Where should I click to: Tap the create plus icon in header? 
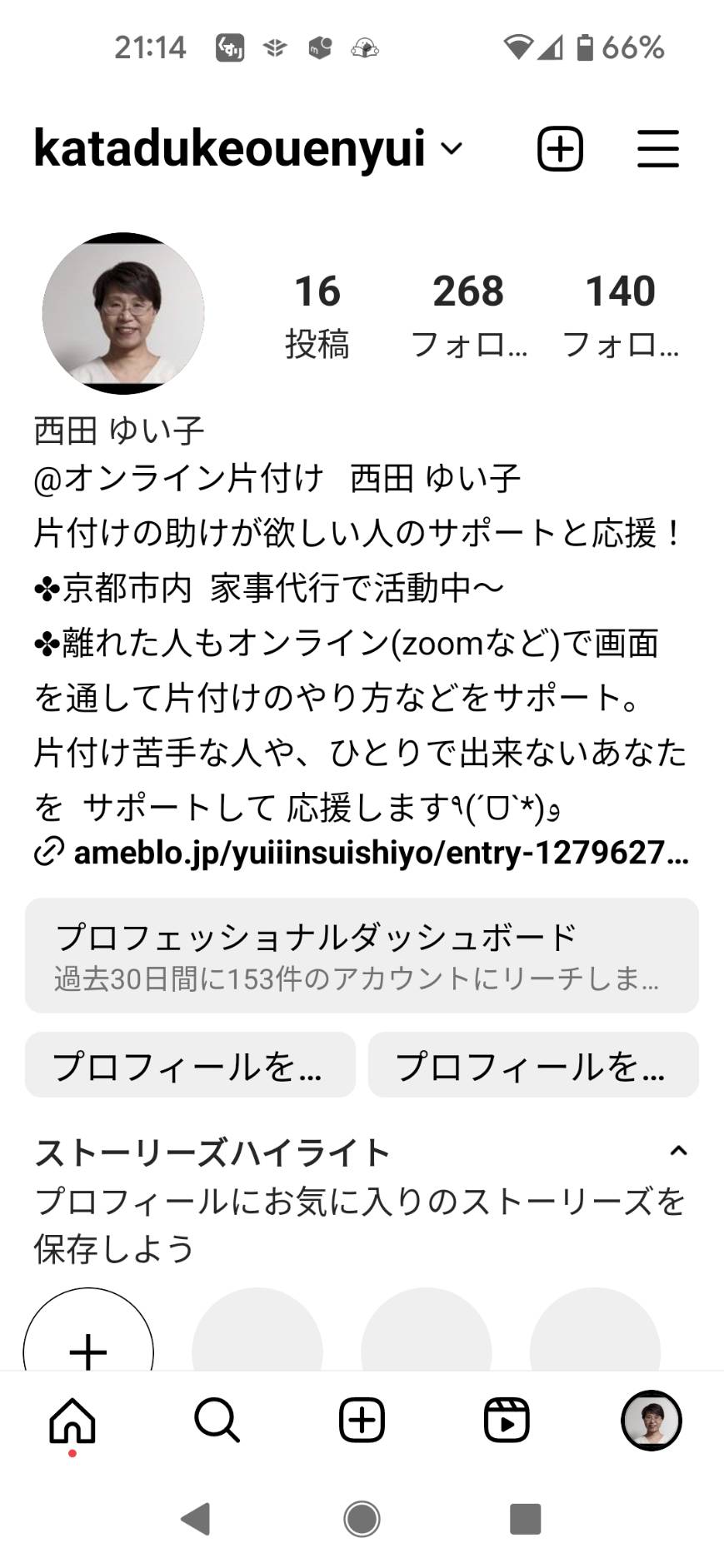pos(560,149)
